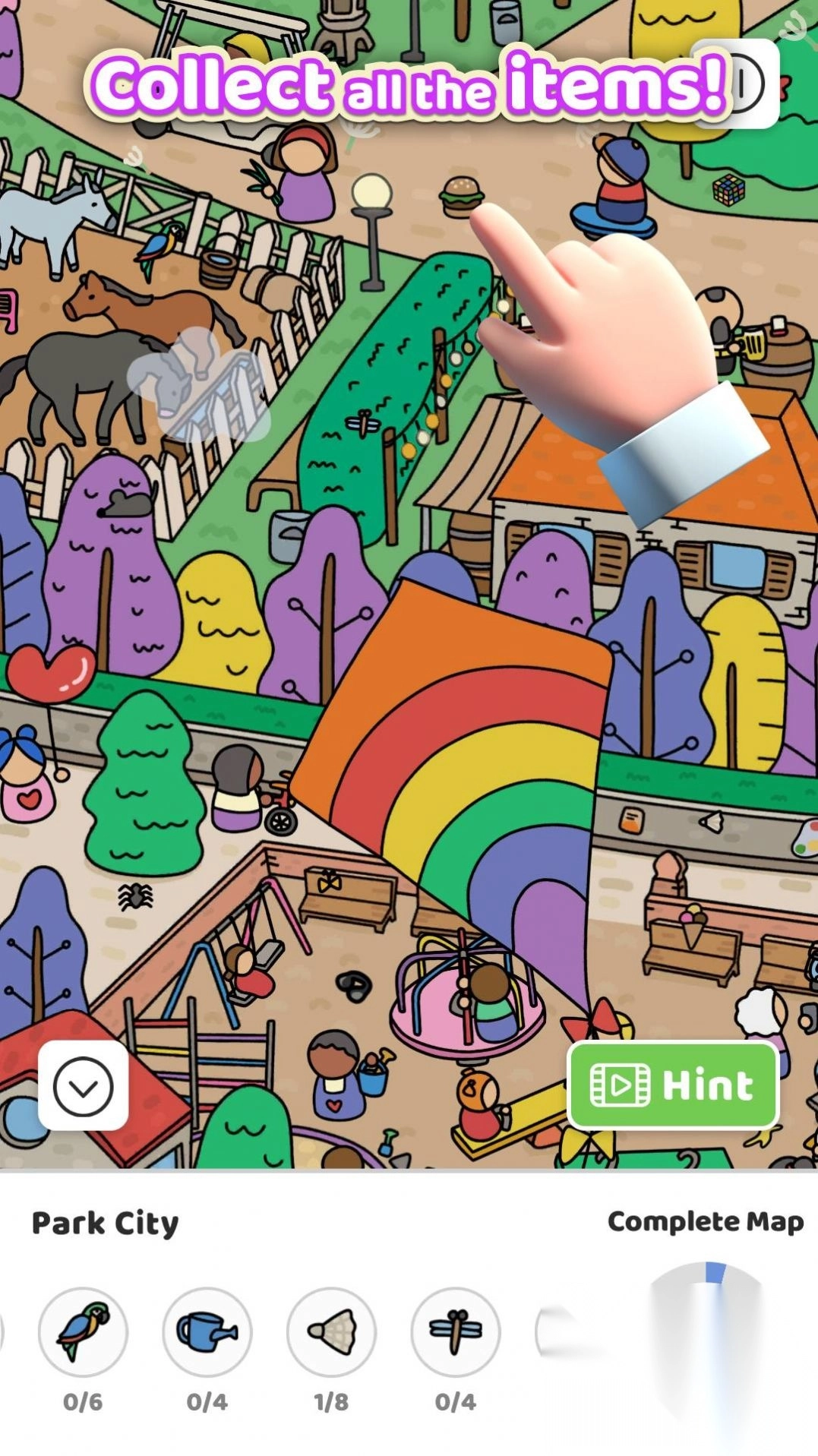This screenshot has height=1456, width=818.
Task: Tap the green Hint button
Action: (673, 1085)
